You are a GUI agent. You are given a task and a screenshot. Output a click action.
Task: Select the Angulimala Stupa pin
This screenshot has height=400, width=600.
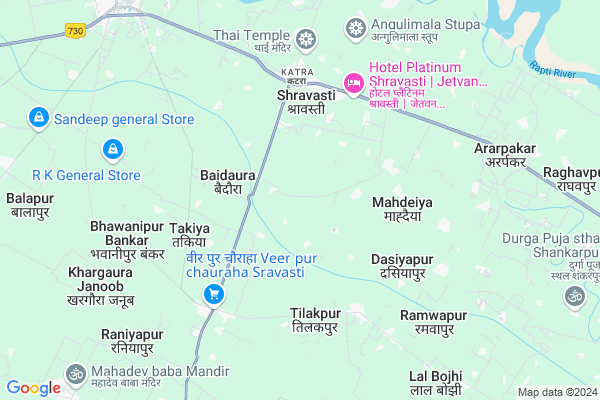tap(356, 26)
